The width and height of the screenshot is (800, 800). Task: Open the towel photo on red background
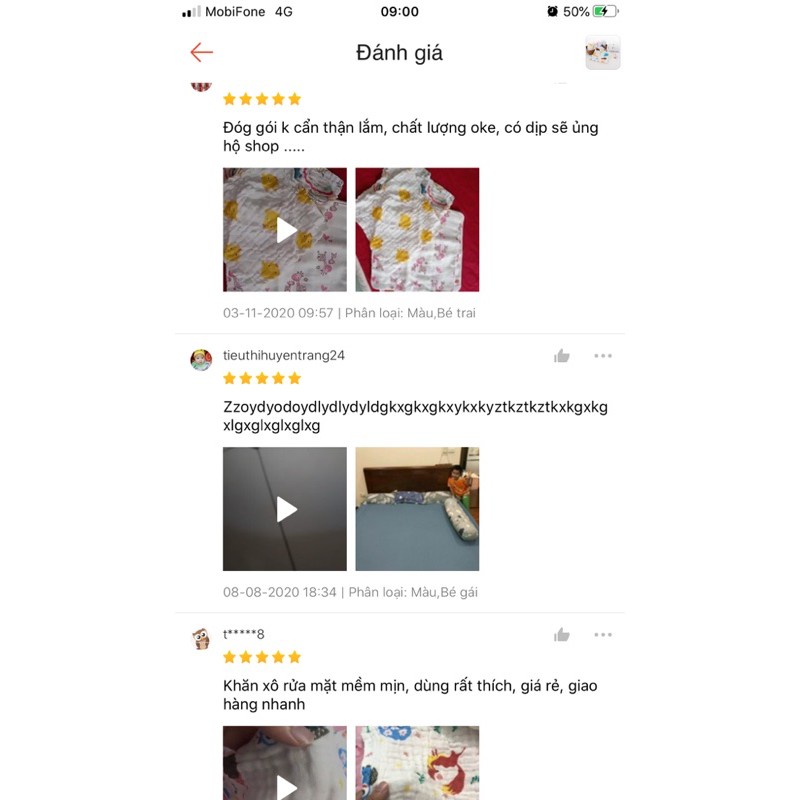tap(417, 230)
